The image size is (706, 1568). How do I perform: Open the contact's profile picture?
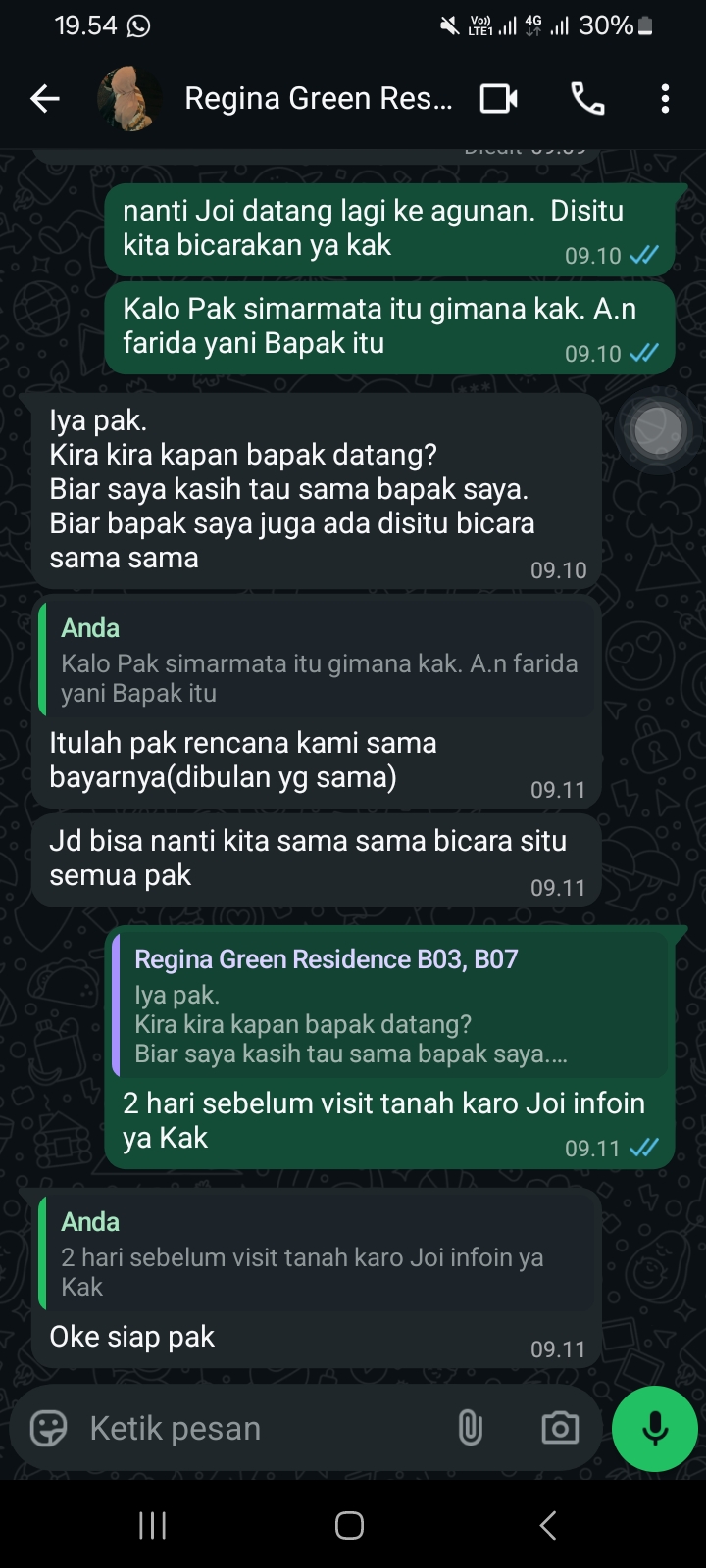tap(127, 98)
